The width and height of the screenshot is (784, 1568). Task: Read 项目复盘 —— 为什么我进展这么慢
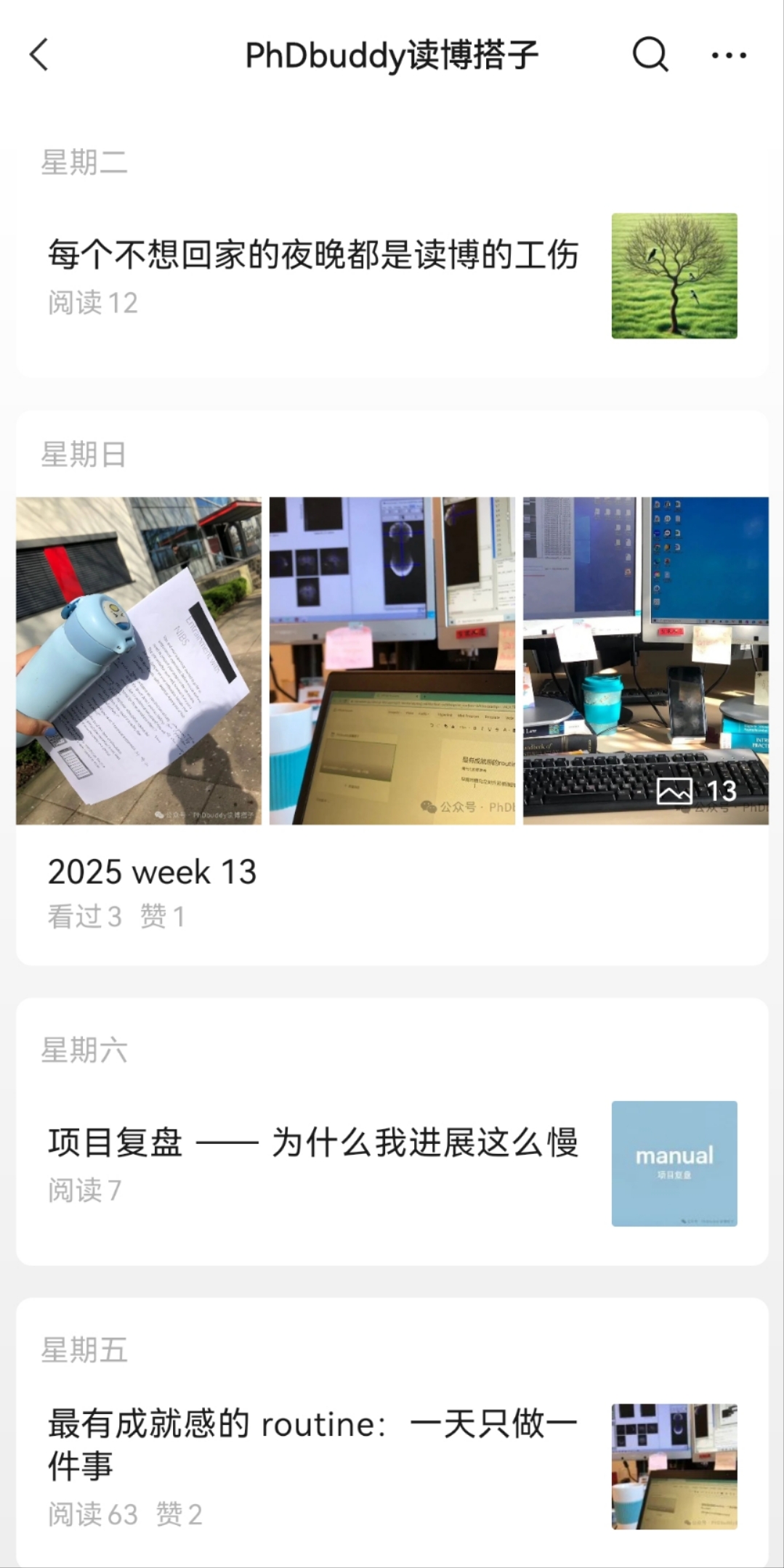312,1142
